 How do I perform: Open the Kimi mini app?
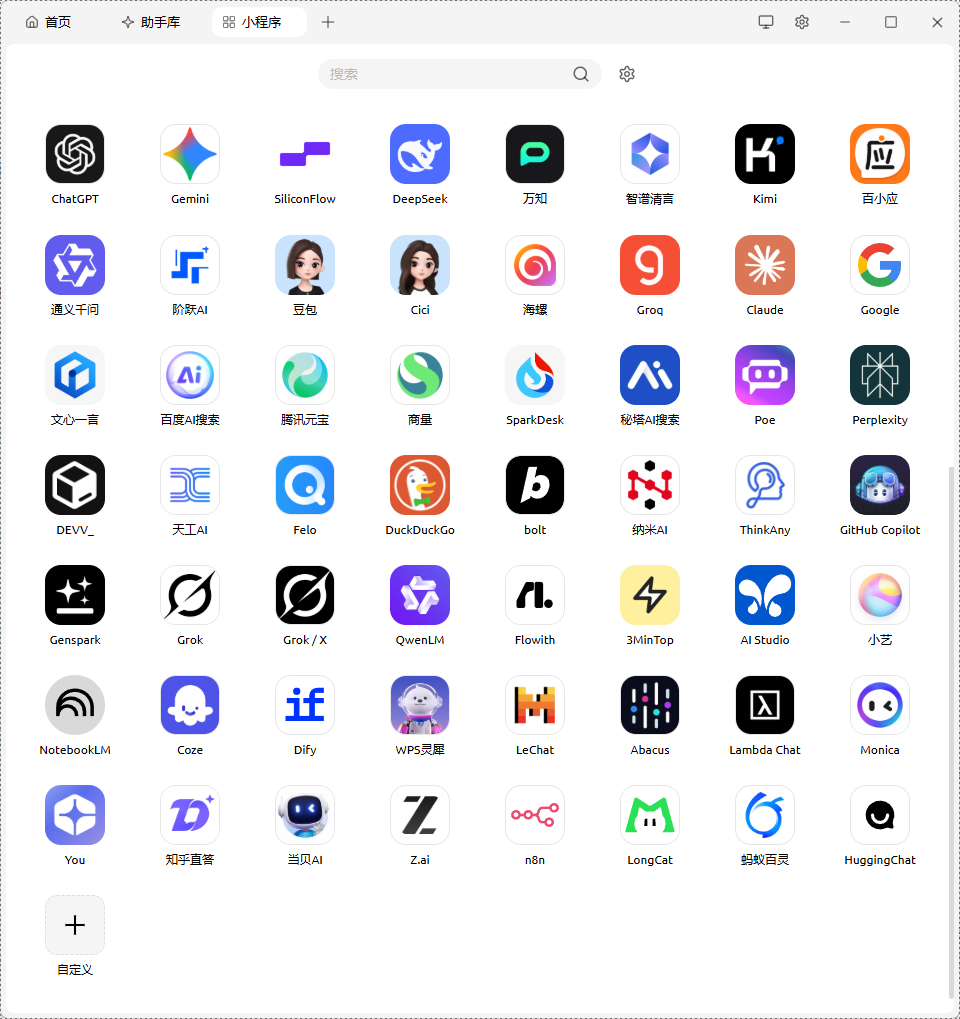pos(765,155)
